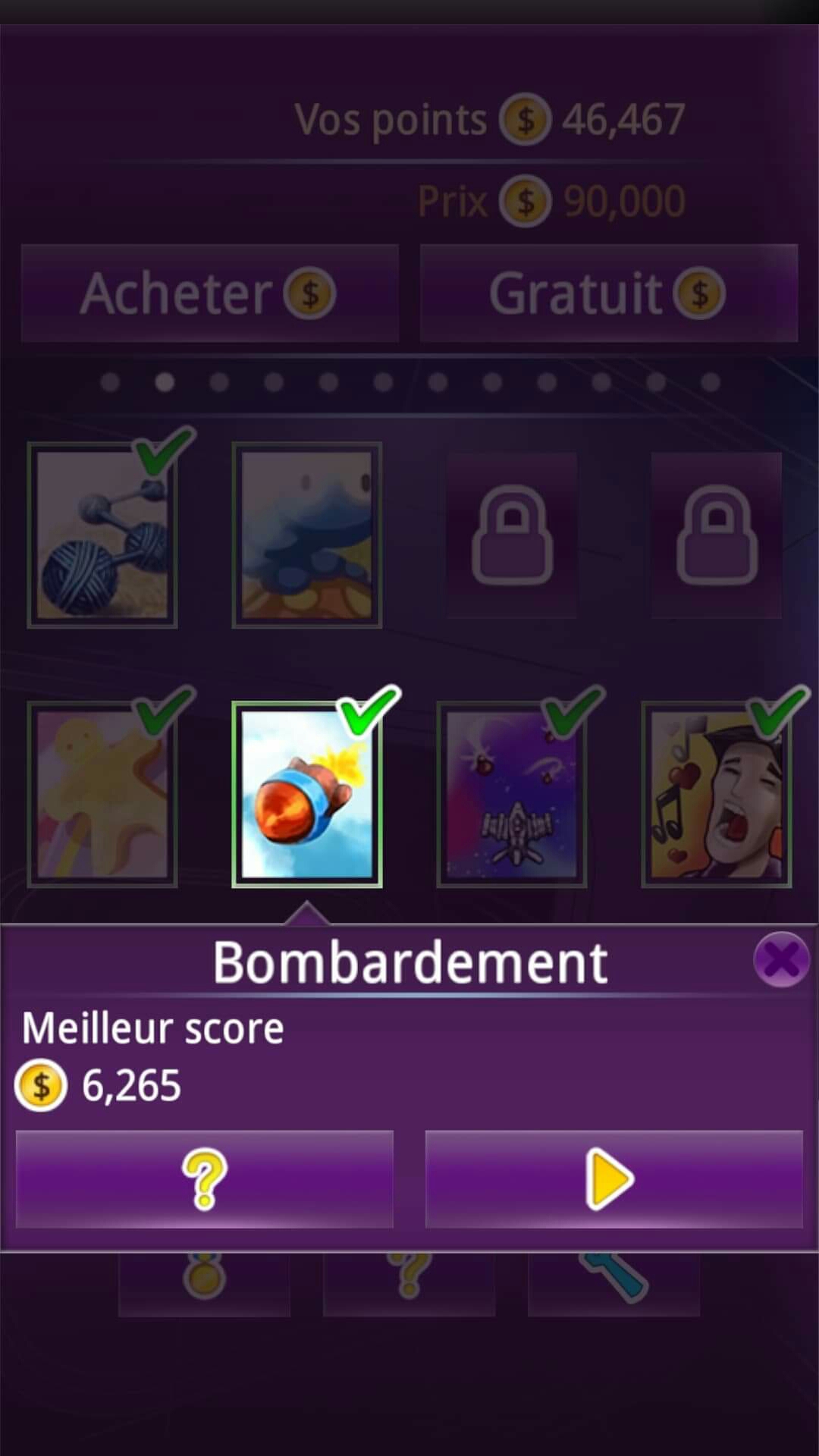
Task: Select the Bombardement rocket tile
Action: click(306, 794)
